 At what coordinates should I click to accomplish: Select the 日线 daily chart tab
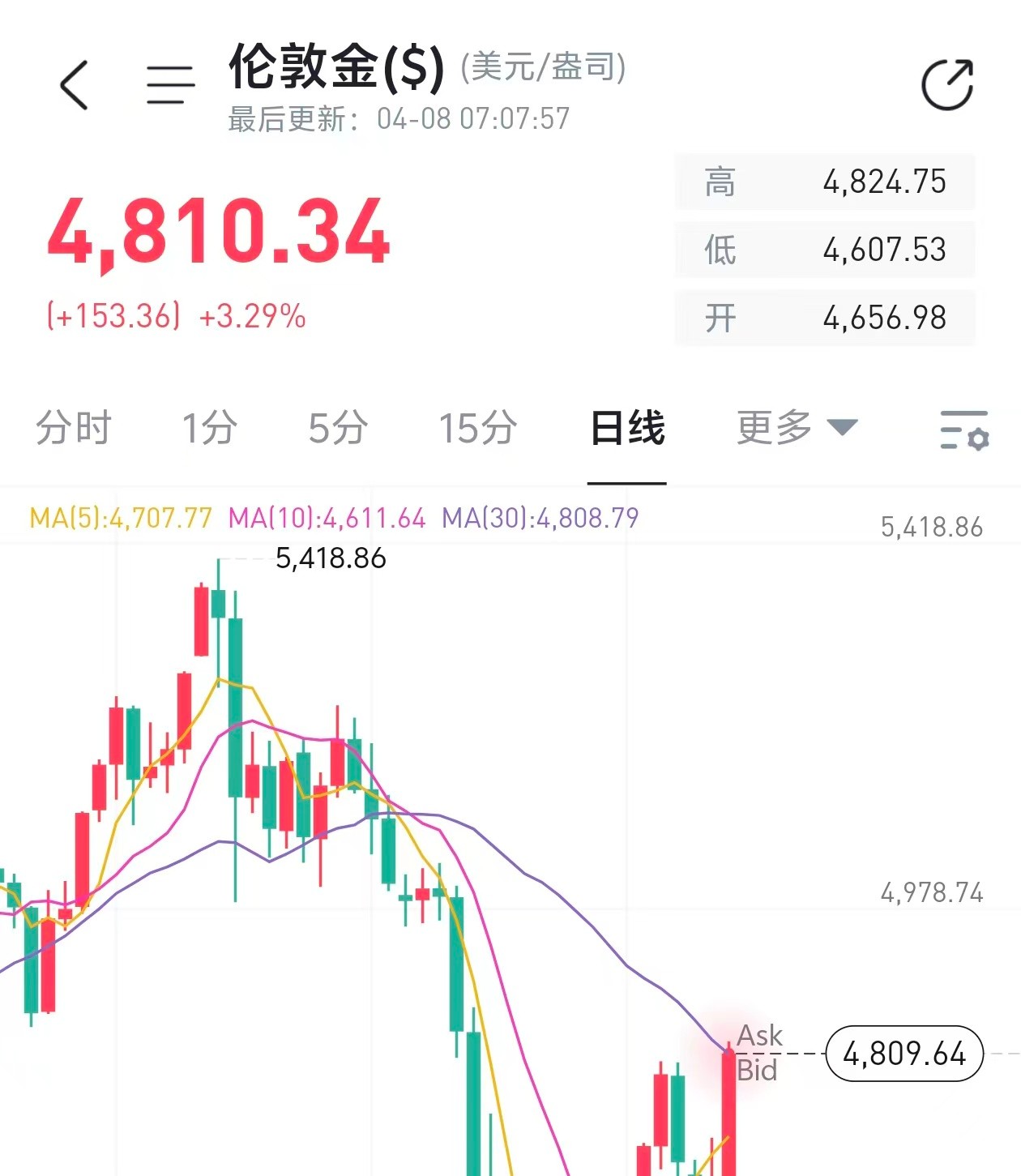(627, 427)
